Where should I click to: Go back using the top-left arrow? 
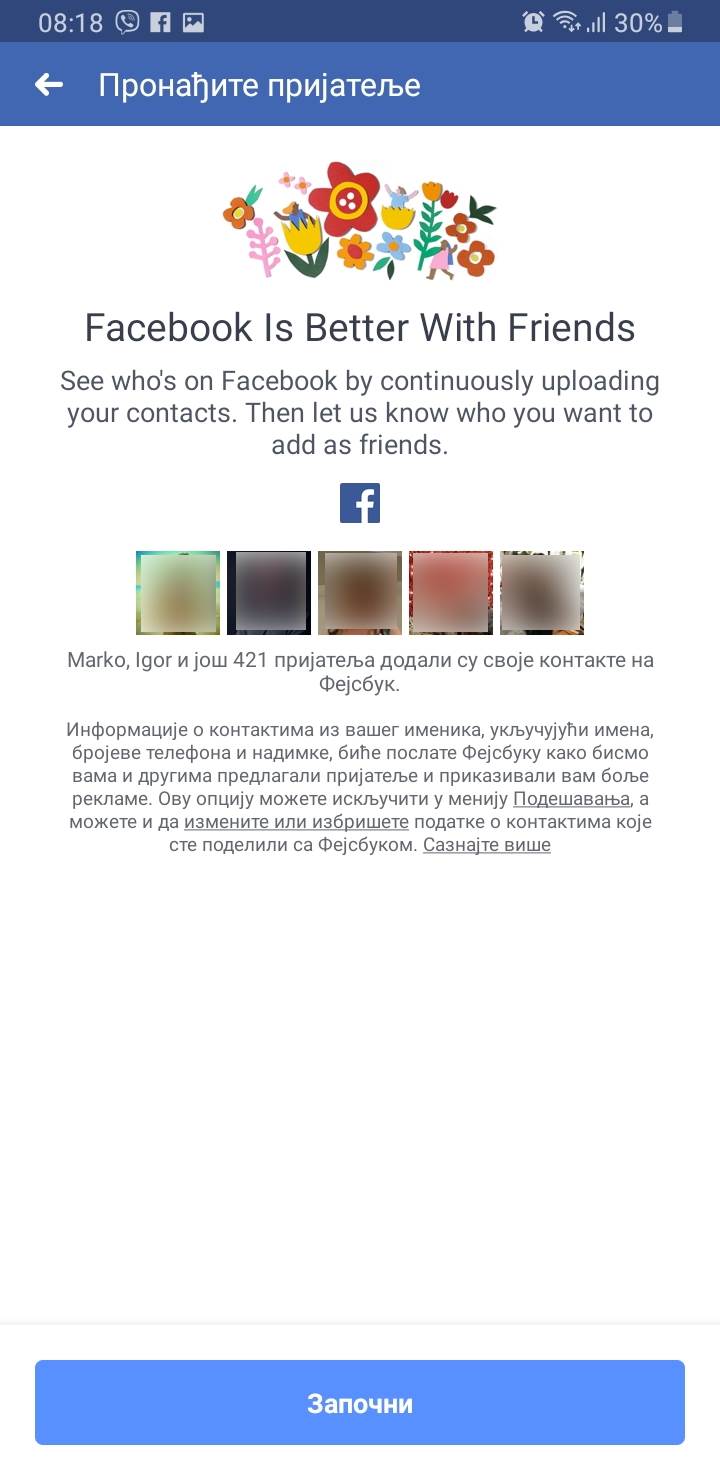tap(49, 85)
